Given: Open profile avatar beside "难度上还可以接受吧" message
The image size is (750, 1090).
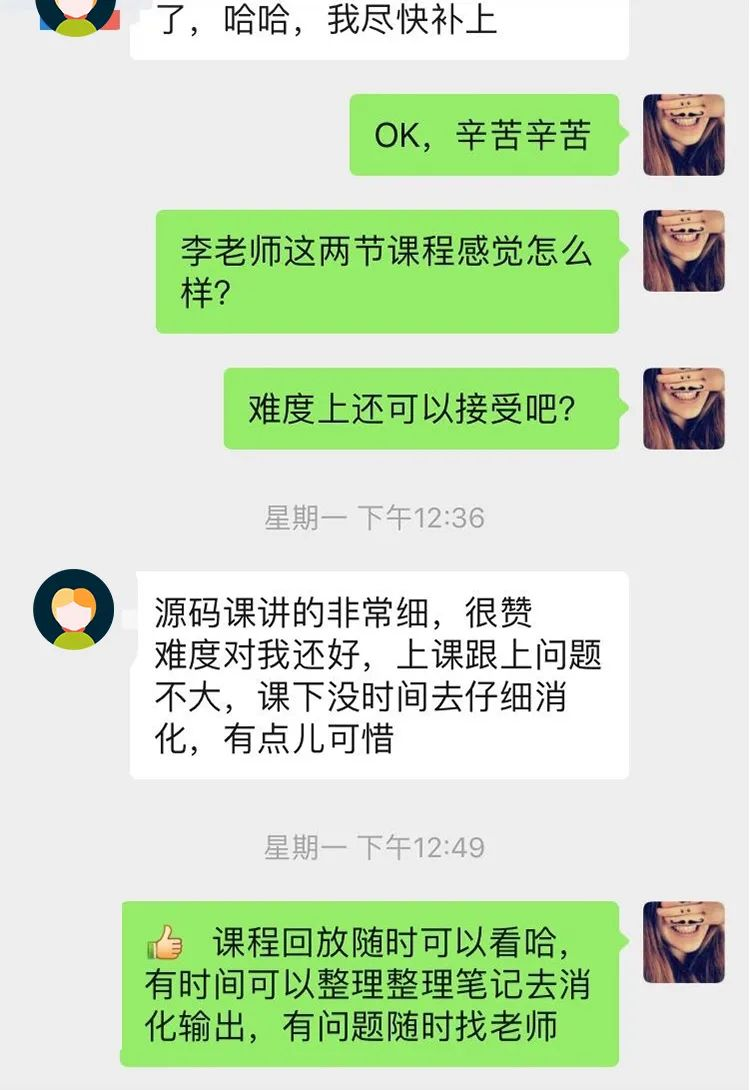Looking at the screenshot, I should coord(683,408).
